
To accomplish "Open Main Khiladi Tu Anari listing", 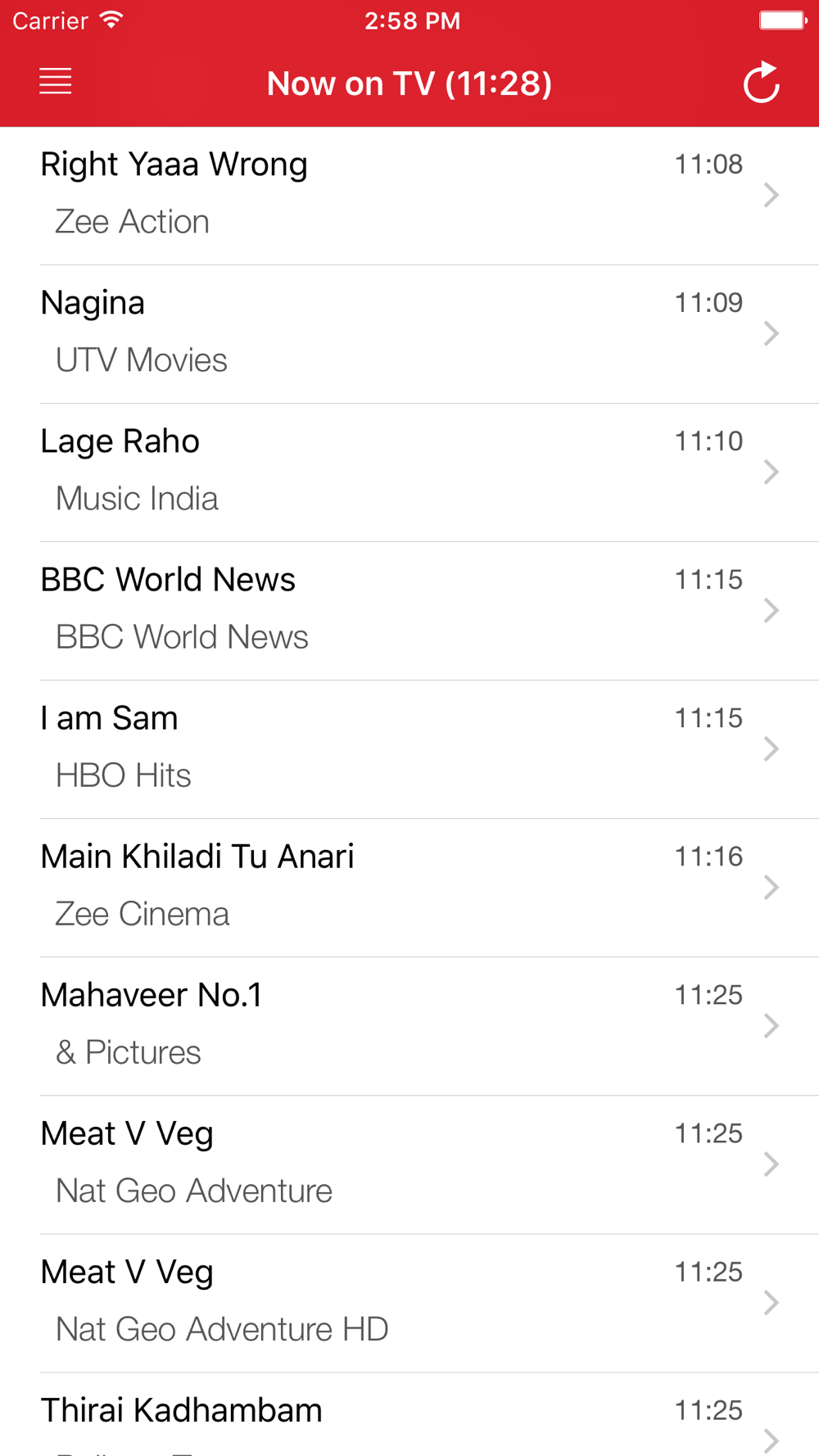I will tap(409, 888).
